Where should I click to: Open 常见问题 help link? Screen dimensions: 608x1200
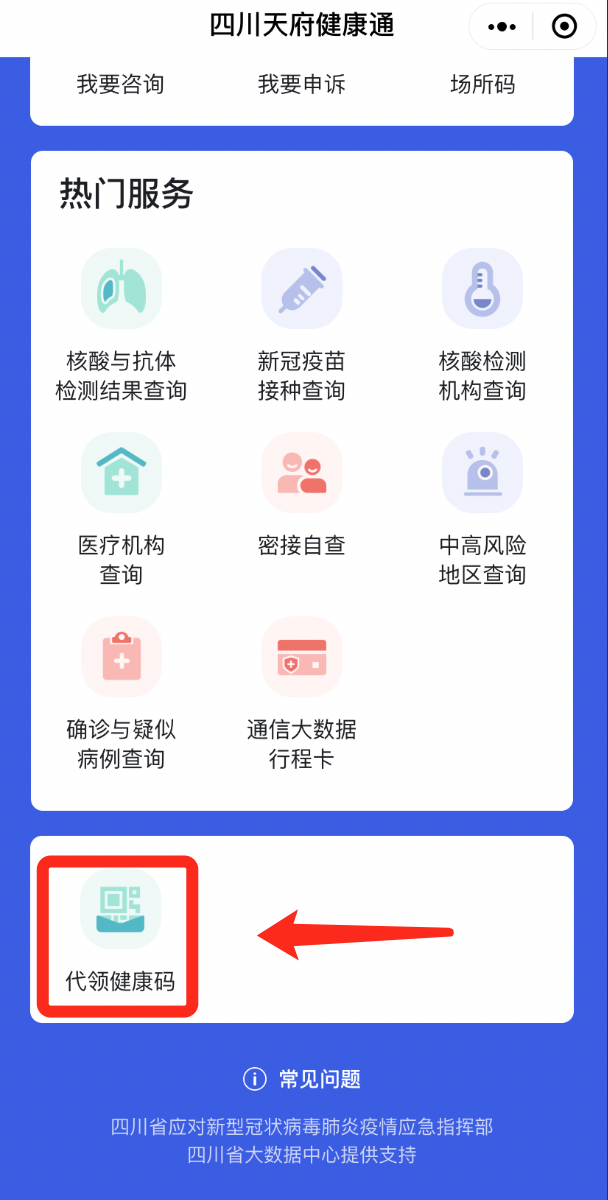pos(302,1079)
